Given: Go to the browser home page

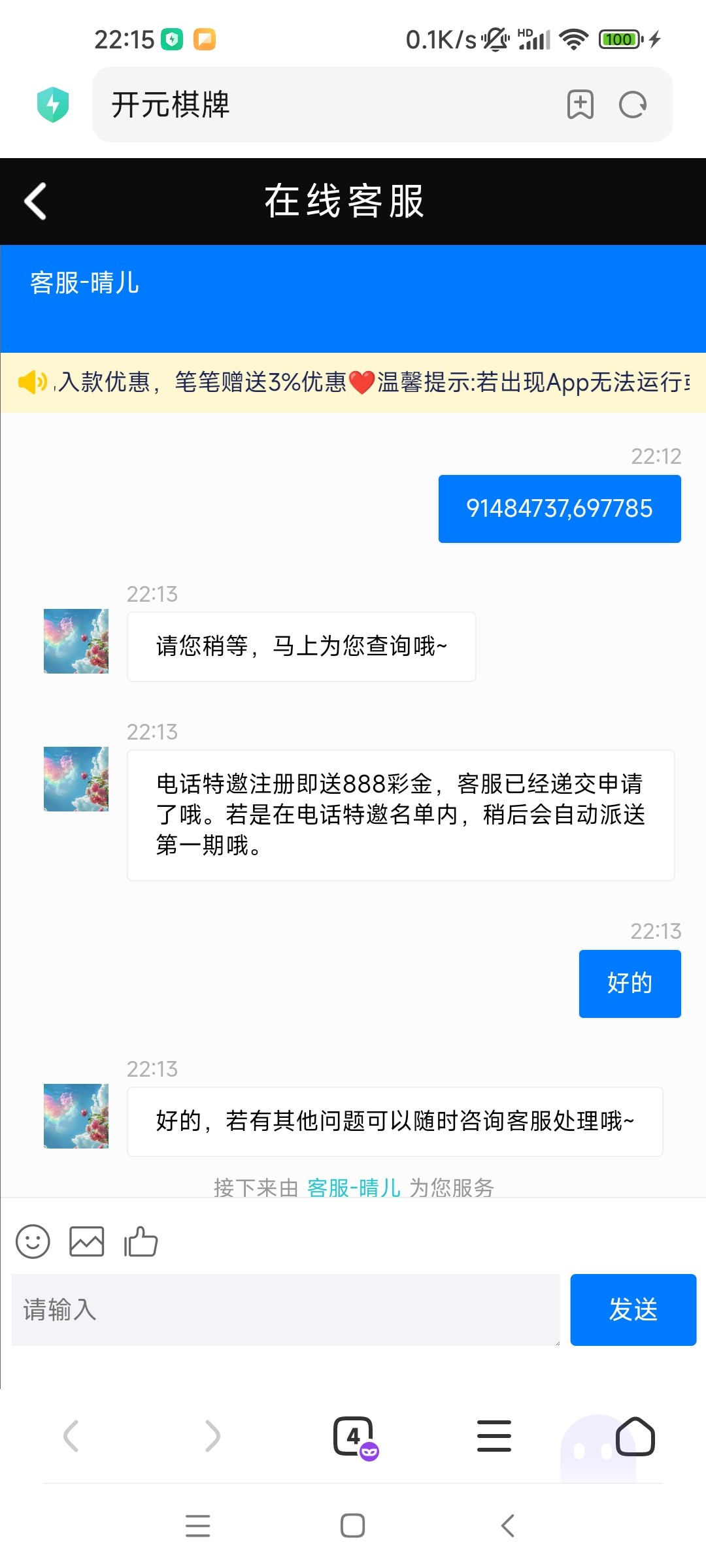Looking at the screenshot, I should (x=635, y=1436).
